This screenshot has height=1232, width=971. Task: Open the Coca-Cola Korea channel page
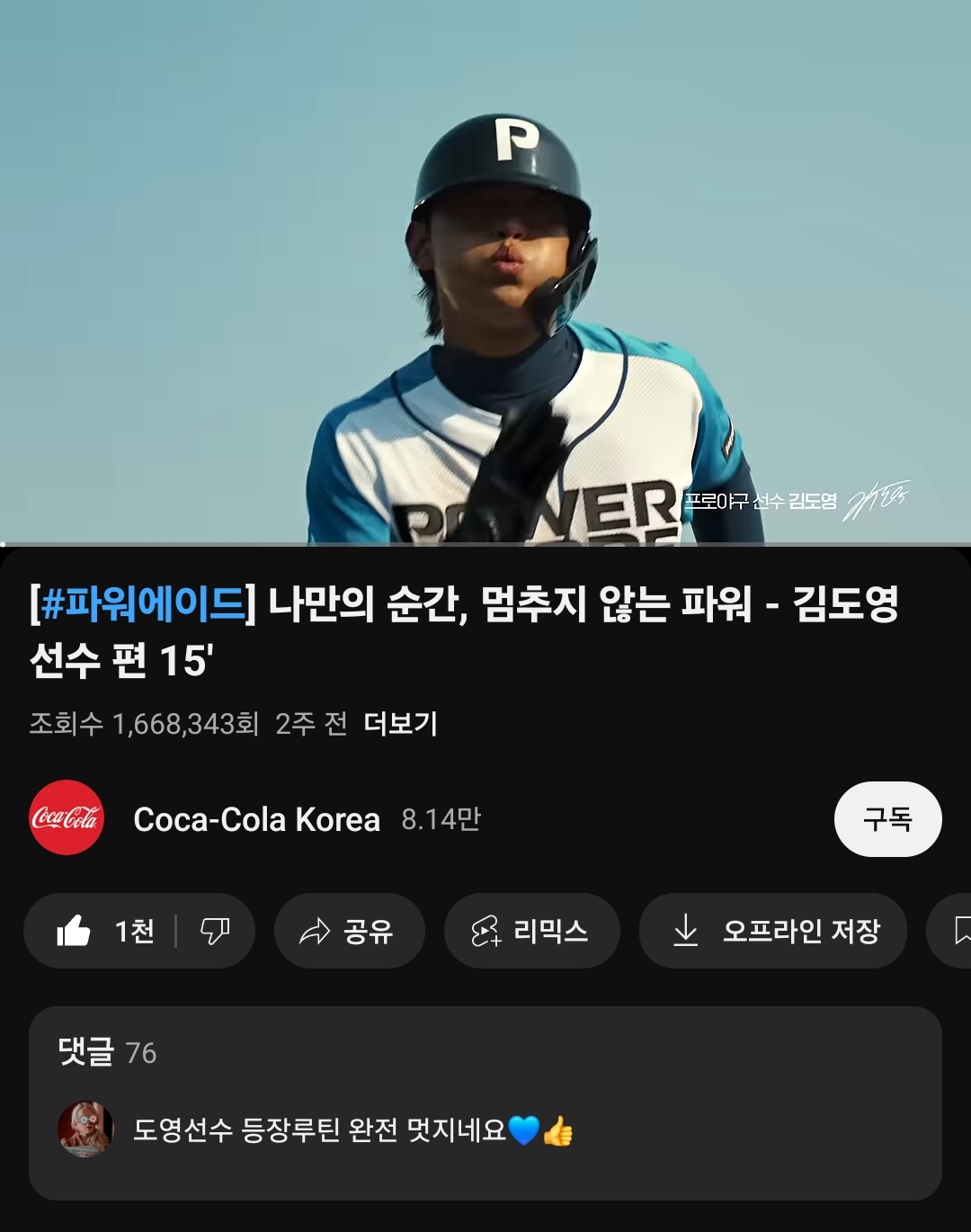pos(256,819)
